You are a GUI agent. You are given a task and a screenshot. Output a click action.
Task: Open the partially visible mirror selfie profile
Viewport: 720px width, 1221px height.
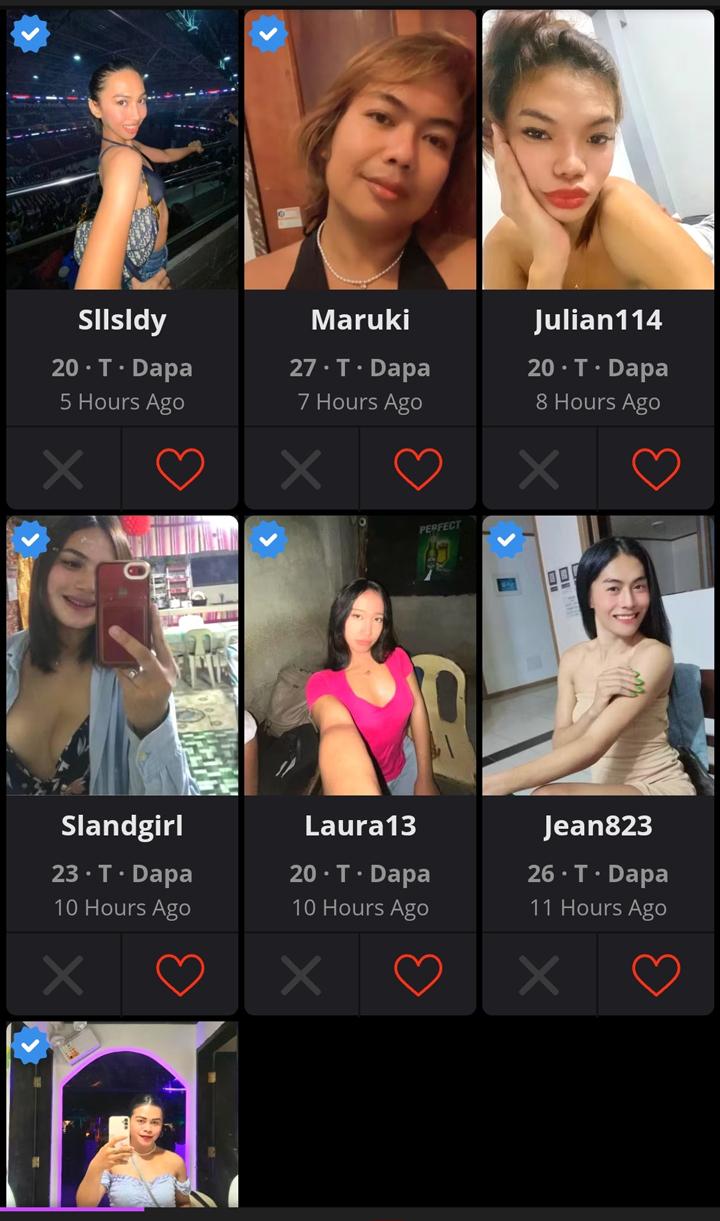click(x=122, y=1114)
